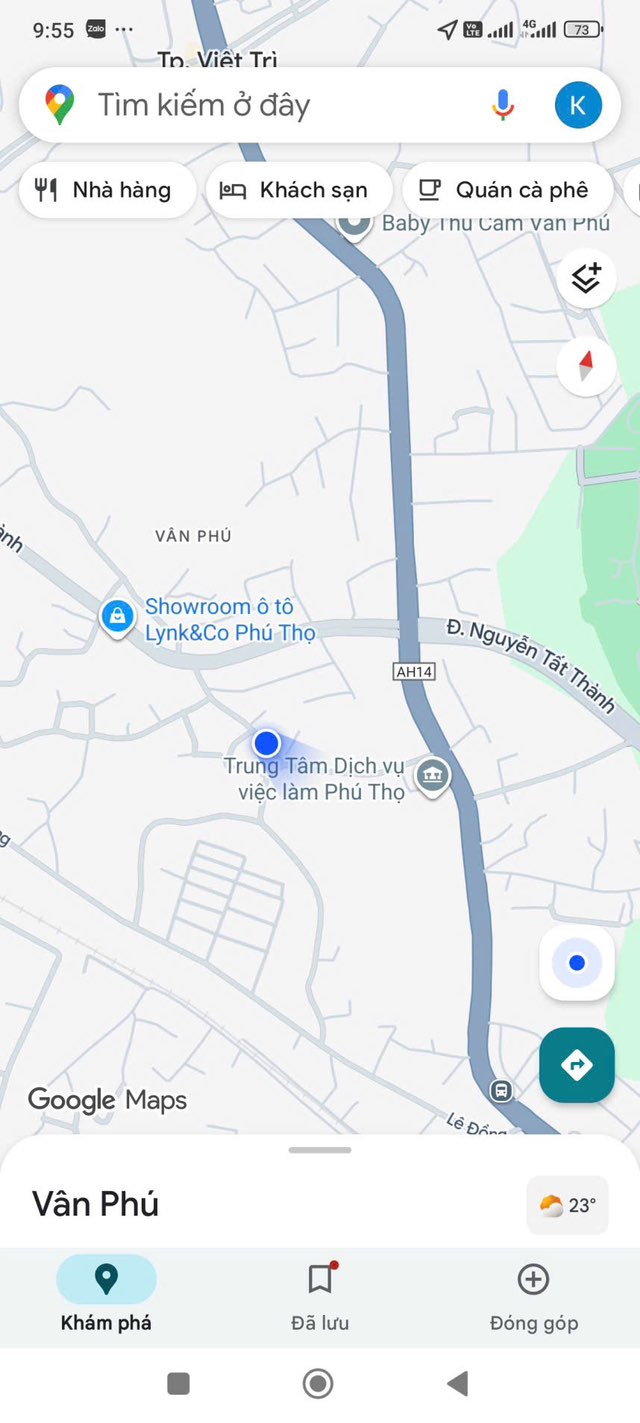This screenshot has height=1423, width=640.
Task: View the 23° weather widget
Action: (567, 1205)
